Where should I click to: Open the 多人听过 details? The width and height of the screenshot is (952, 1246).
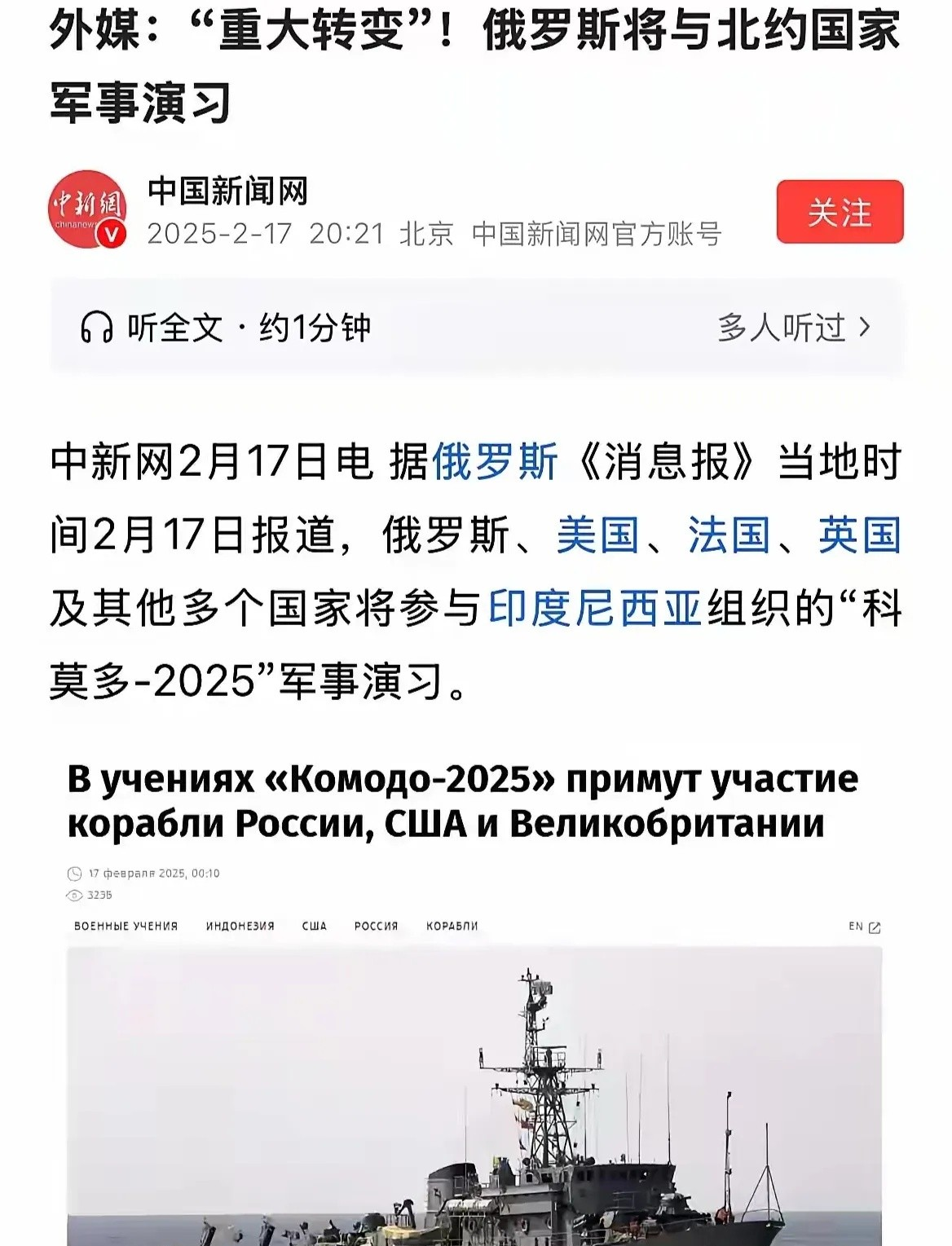(x=794, y=328)
